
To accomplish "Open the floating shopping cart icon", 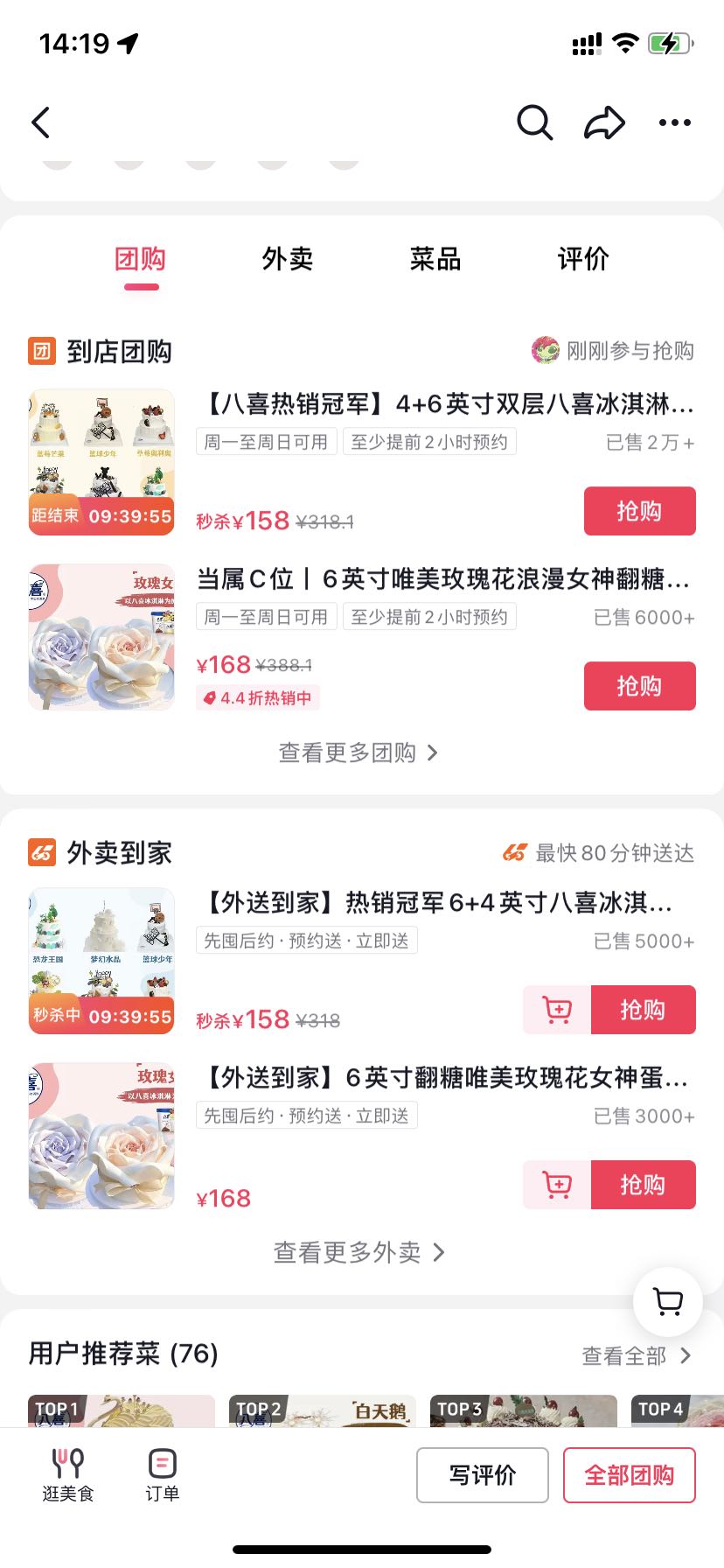I will click(667, 1302).
